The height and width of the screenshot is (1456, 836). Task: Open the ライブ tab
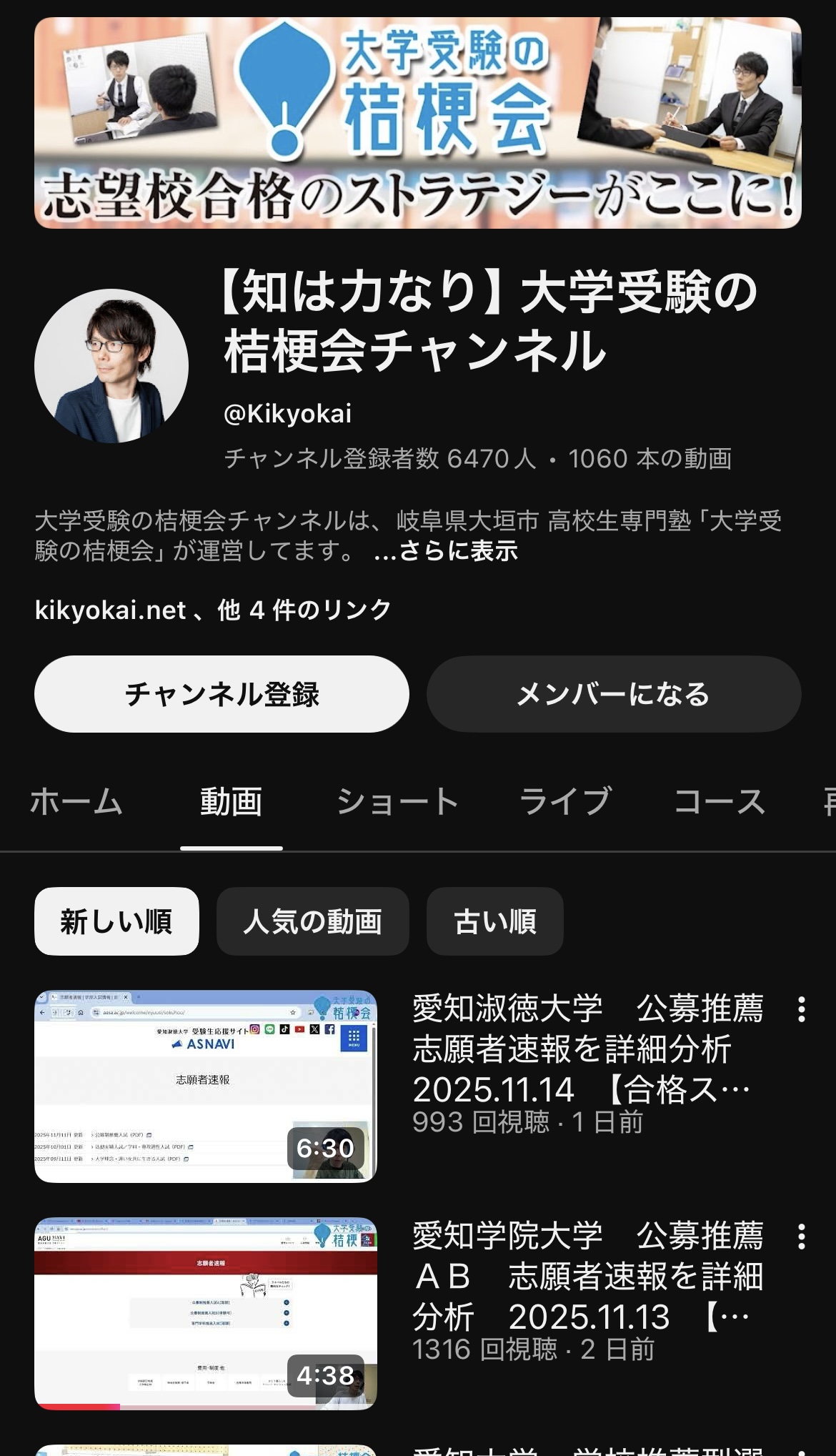(565, 801)
